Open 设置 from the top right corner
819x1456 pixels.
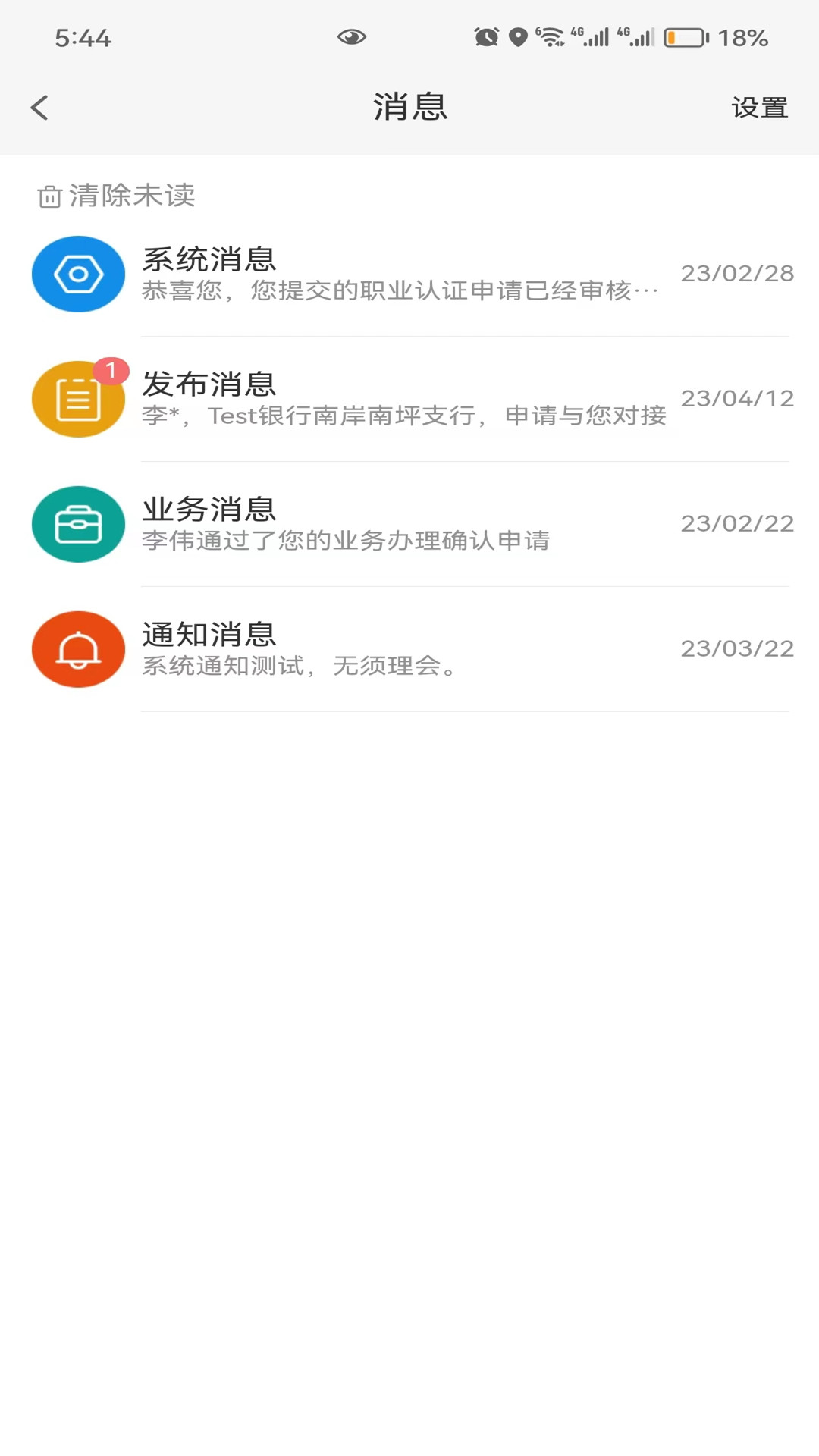[x=759, y=108]
